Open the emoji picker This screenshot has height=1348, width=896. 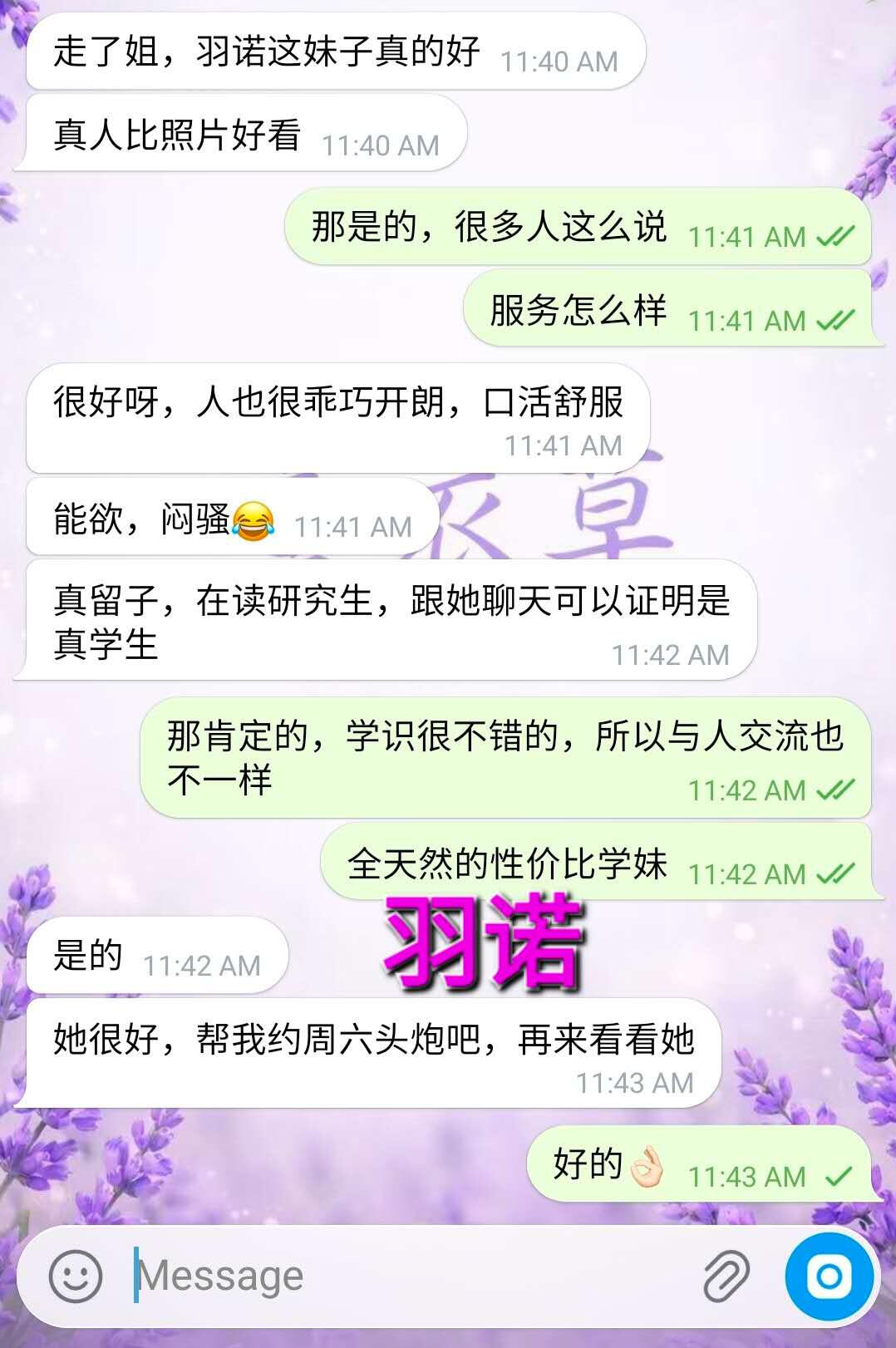76,1275
